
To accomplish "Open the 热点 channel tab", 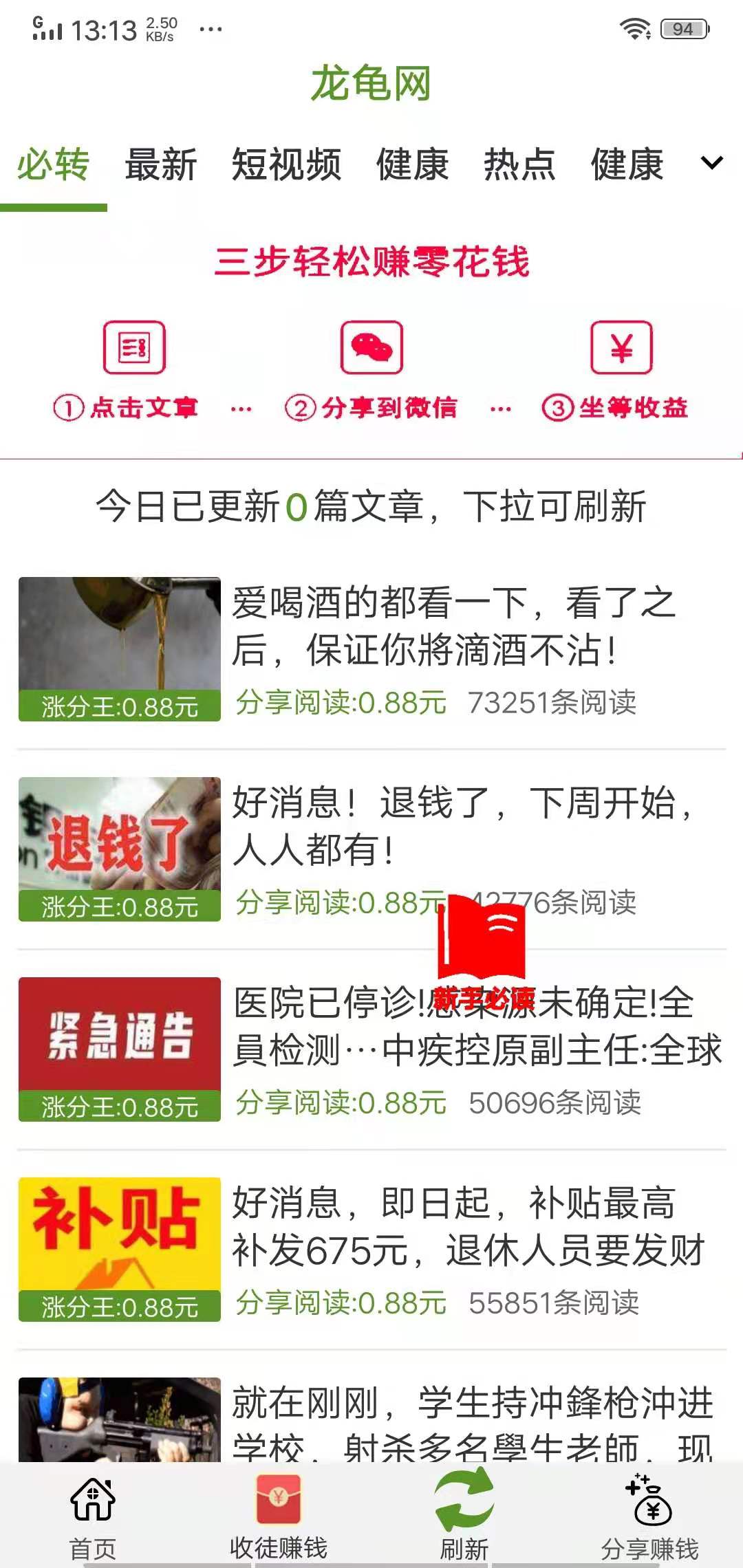I will (517, 165).
